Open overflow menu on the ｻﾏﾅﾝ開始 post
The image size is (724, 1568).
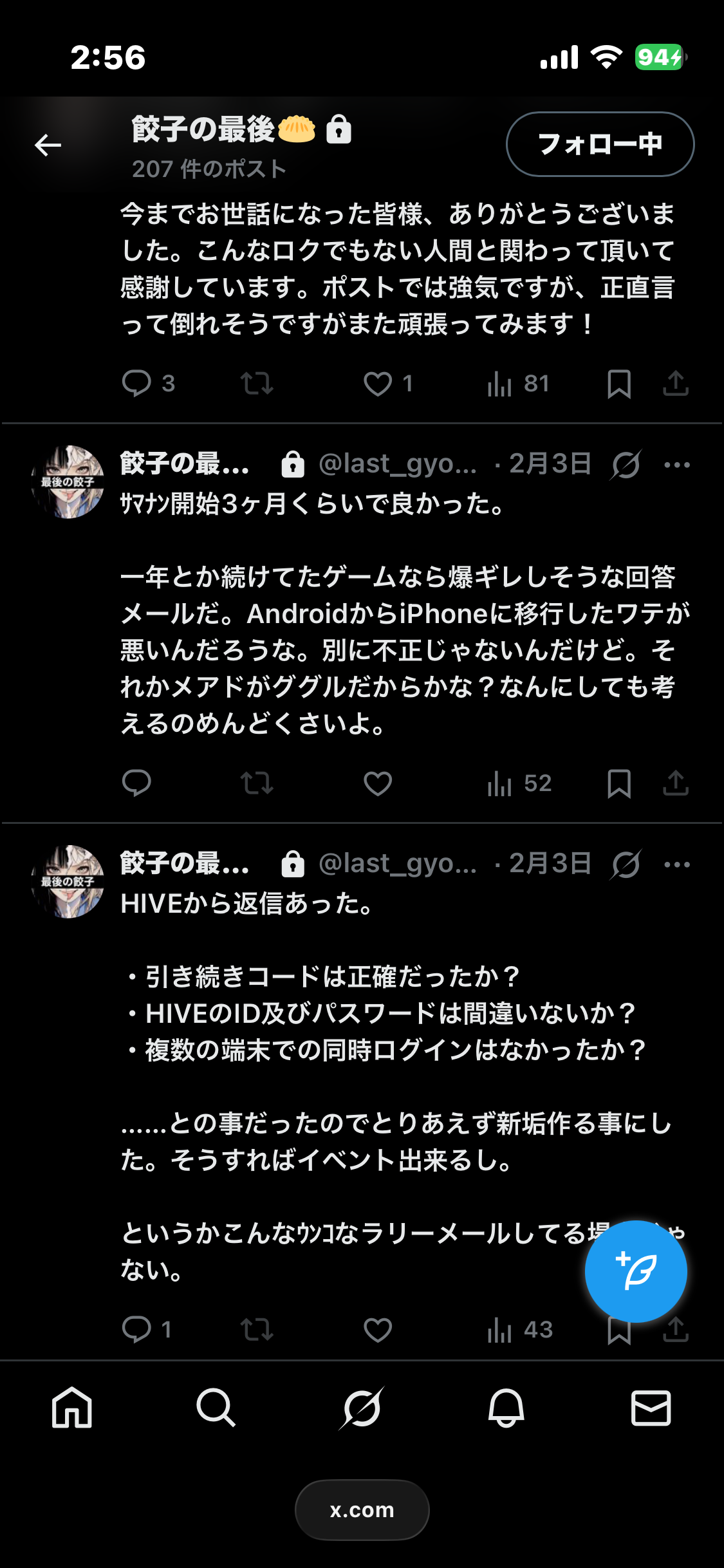[x=676, y=465]
